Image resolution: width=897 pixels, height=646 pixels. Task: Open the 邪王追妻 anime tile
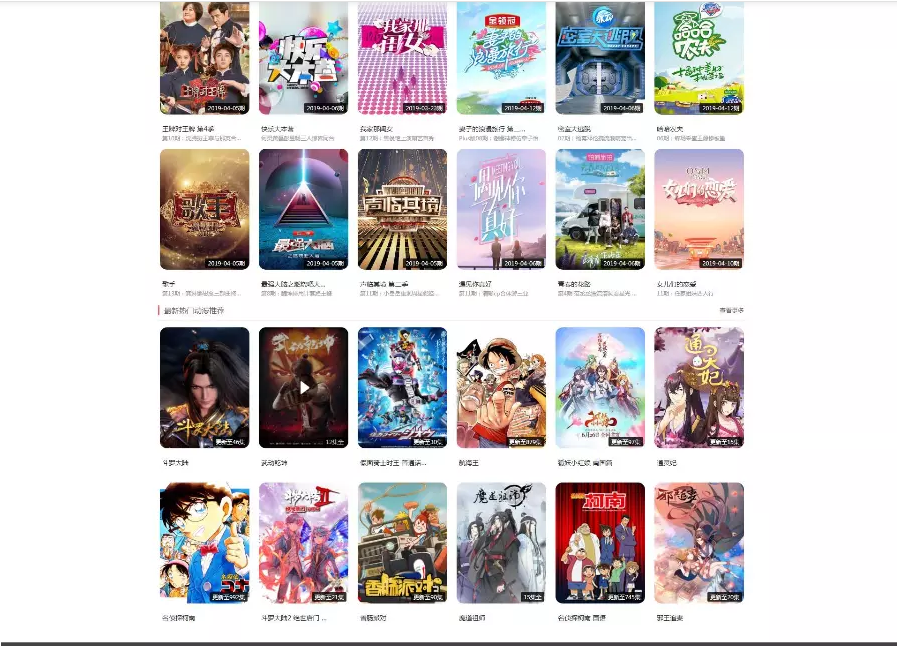(x=698, y=543)
